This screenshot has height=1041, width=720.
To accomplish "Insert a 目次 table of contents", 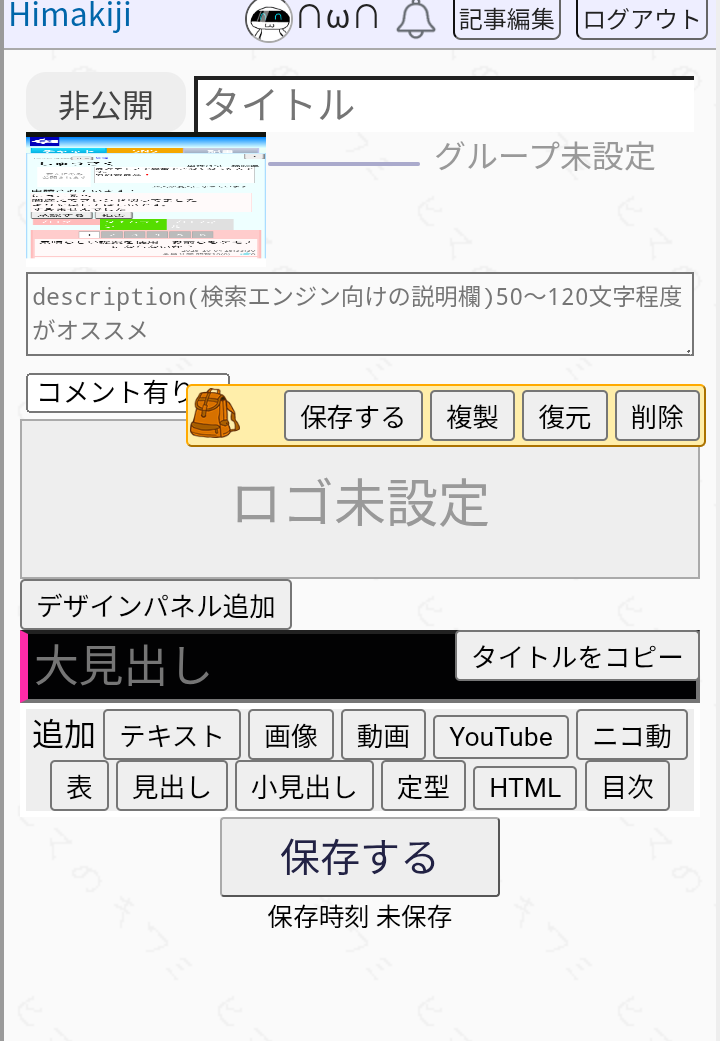I will [x=627, y=787].
